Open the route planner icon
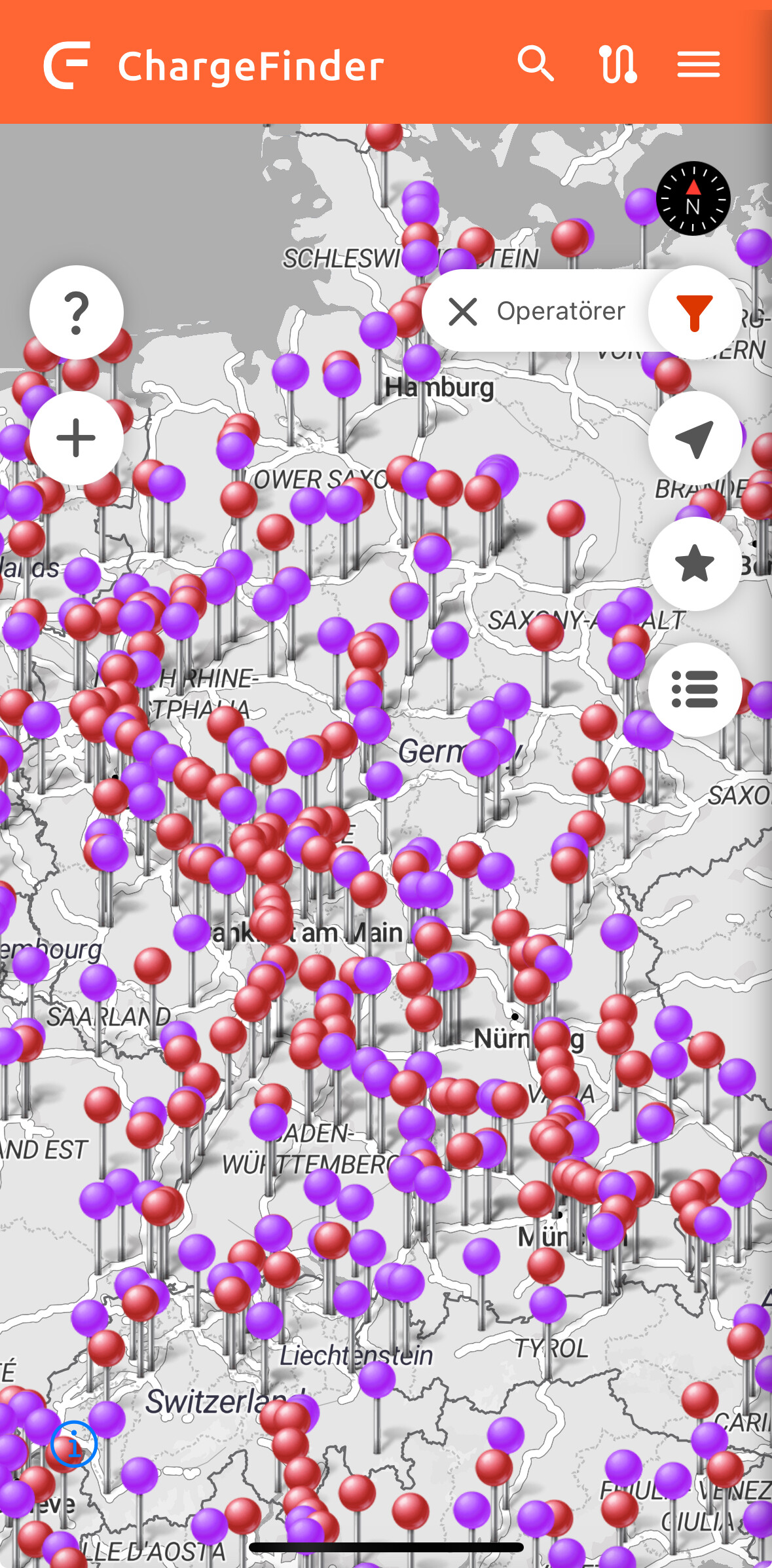Viewport: 772px width, 1568px height. coord(618,64)
